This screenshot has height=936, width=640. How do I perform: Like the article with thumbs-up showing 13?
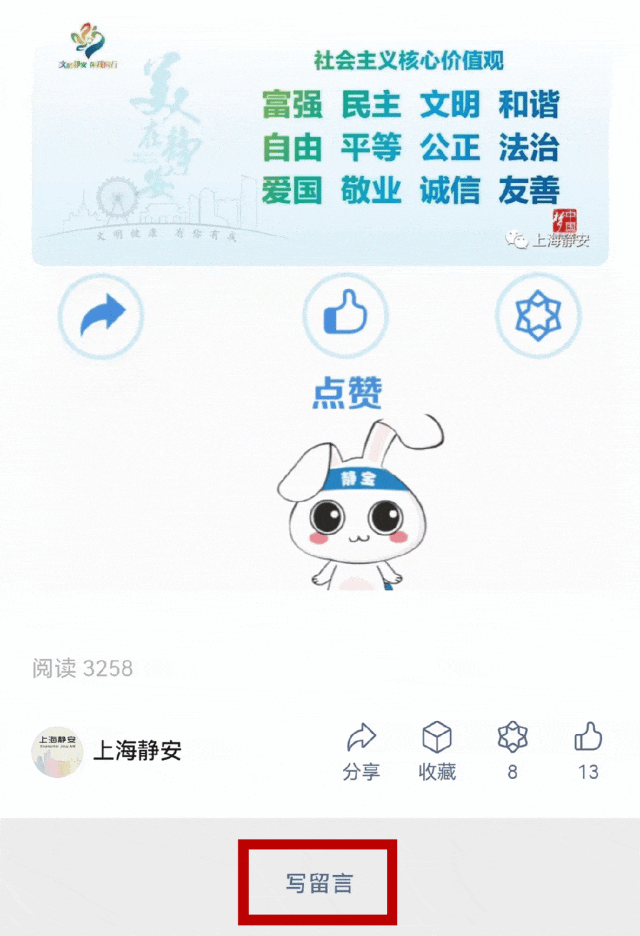[588, 750]
